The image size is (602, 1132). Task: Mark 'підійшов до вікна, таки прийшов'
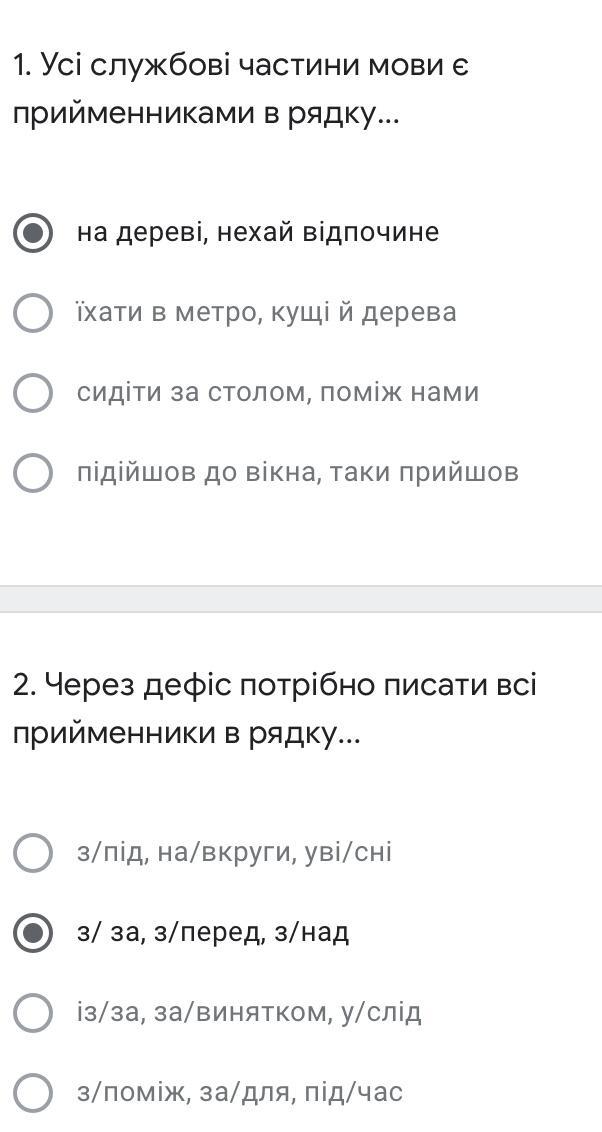coord(34,473)
